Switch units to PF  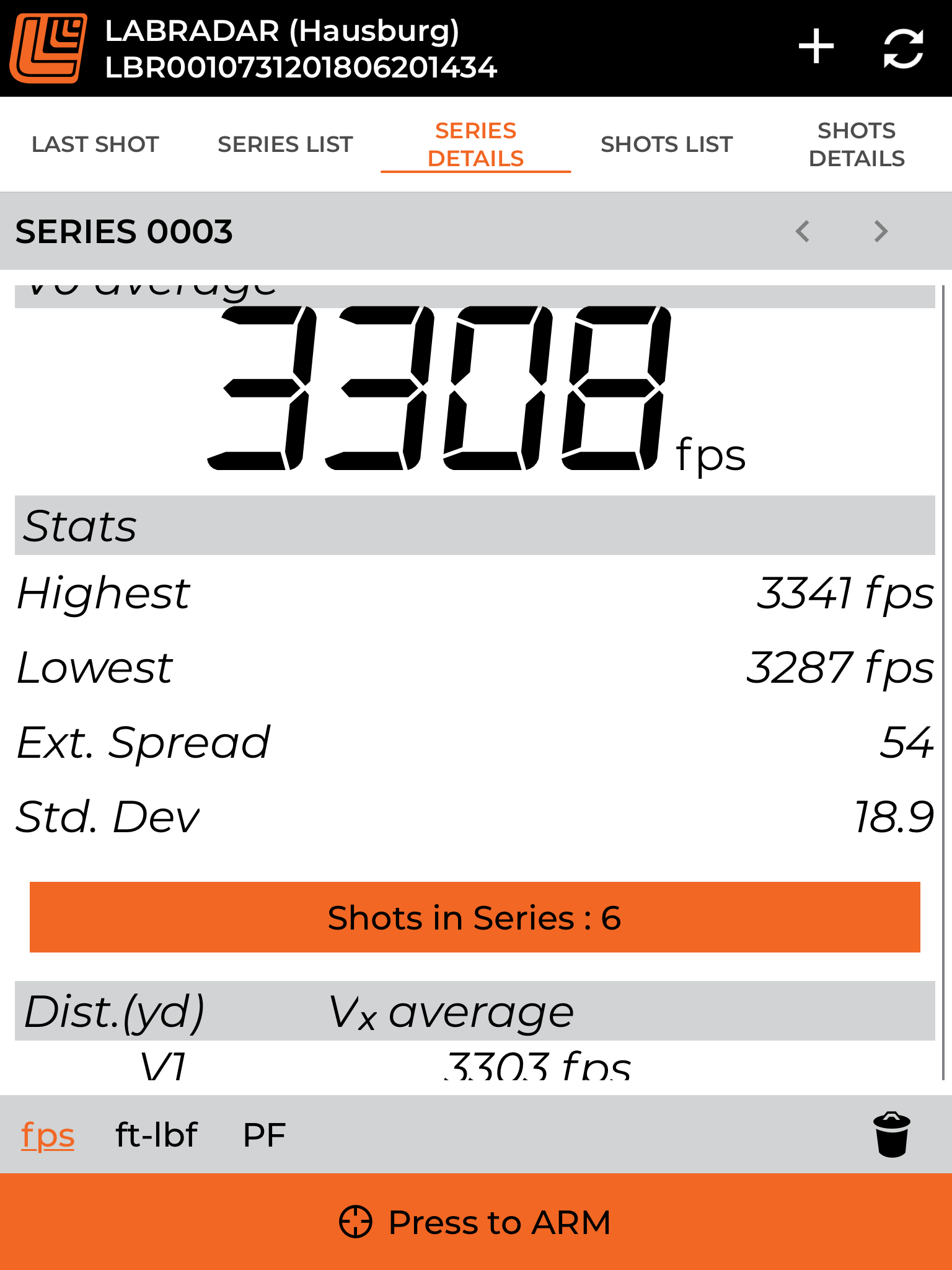(x=264, y=1135)
